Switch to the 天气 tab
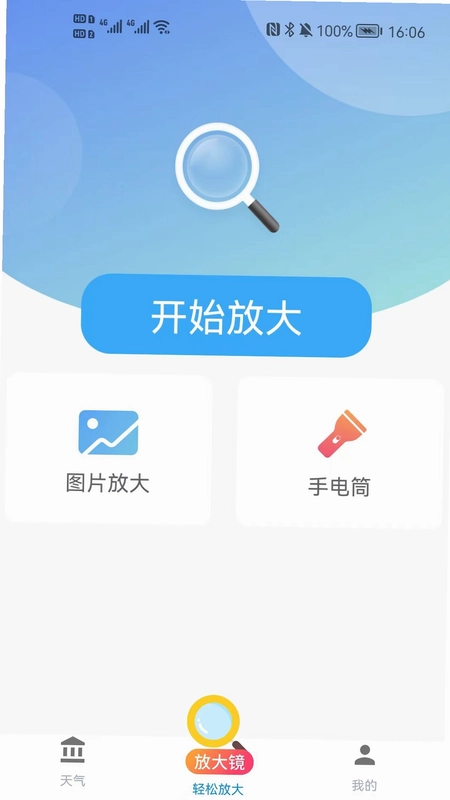 [x=72, y=762]
